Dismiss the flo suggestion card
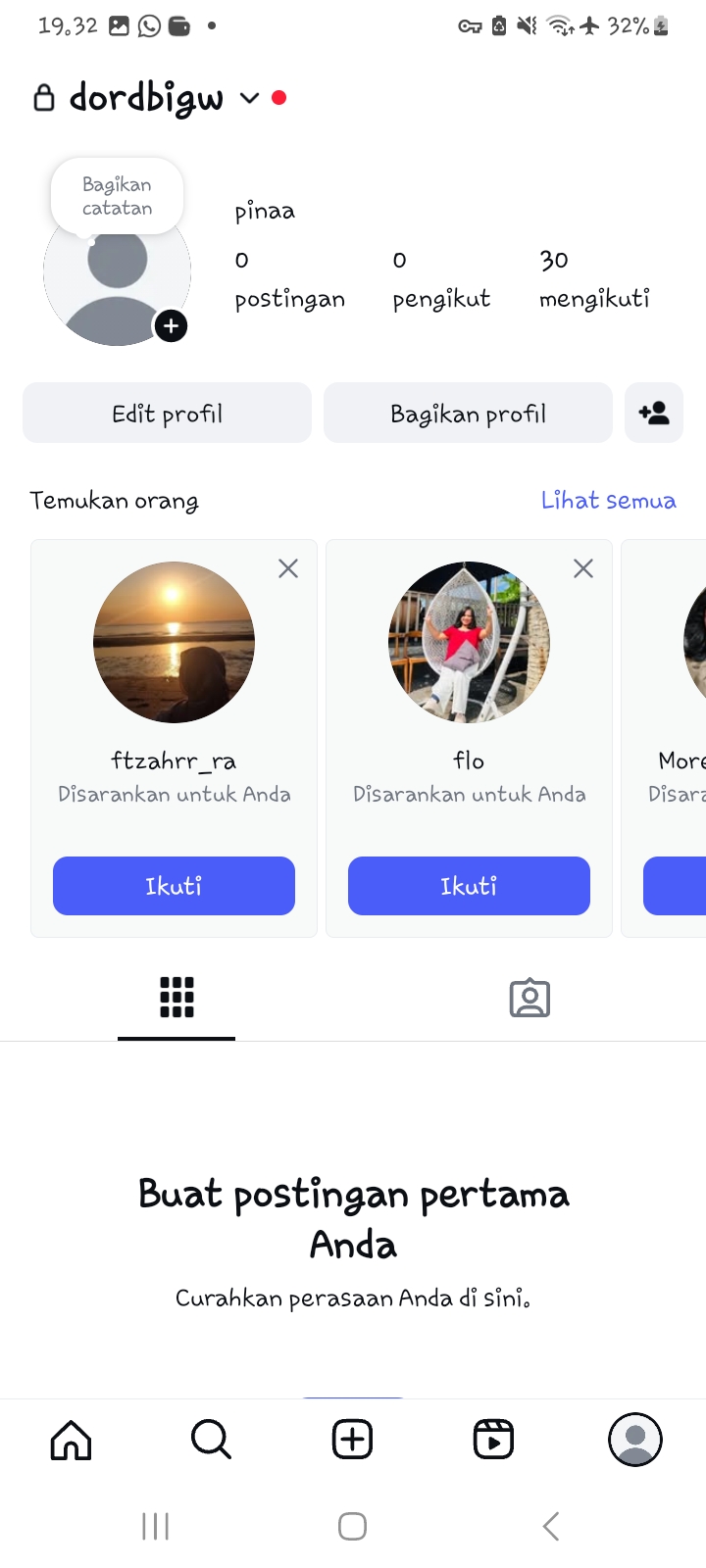This screenshot has height=1568, width=706. coord(583,568)
